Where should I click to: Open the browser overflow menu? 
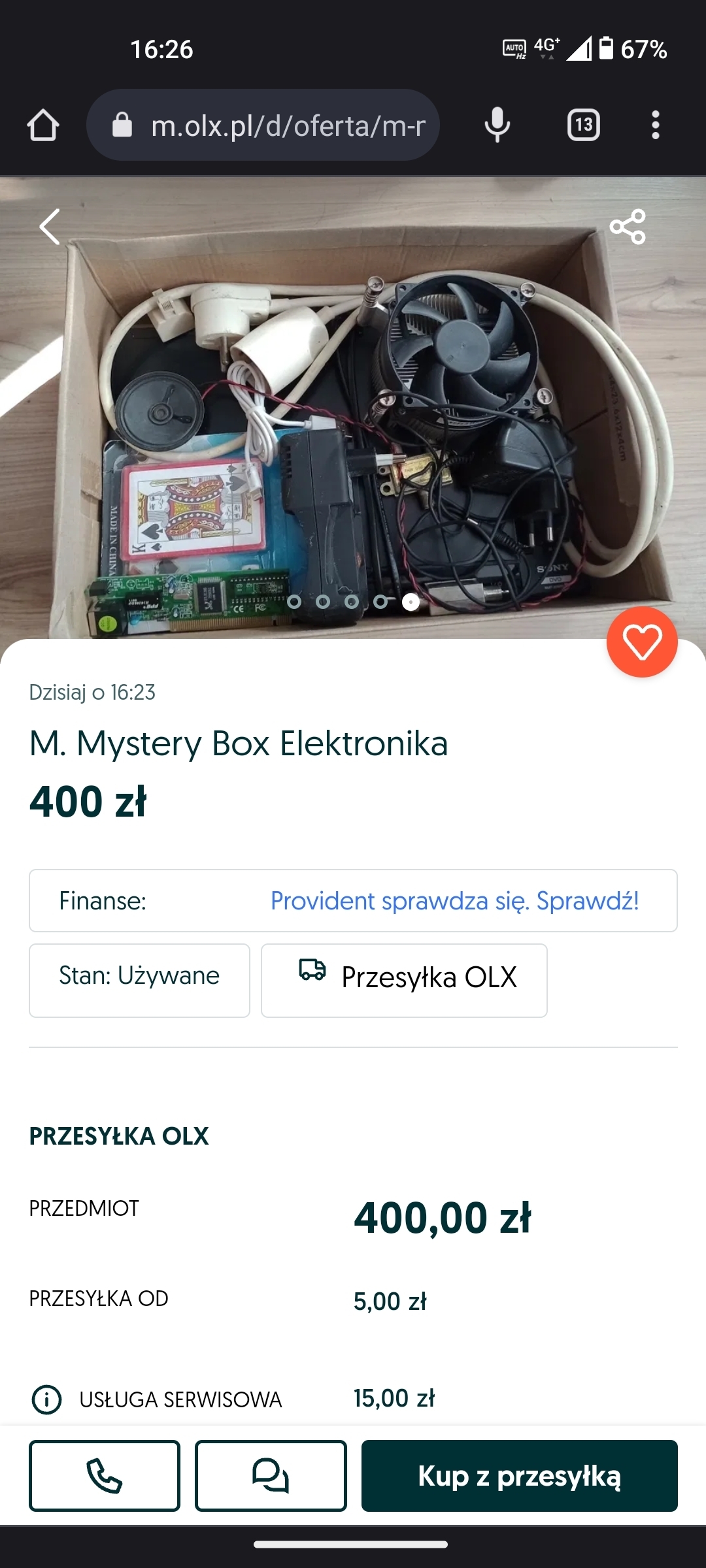(655, 125)
